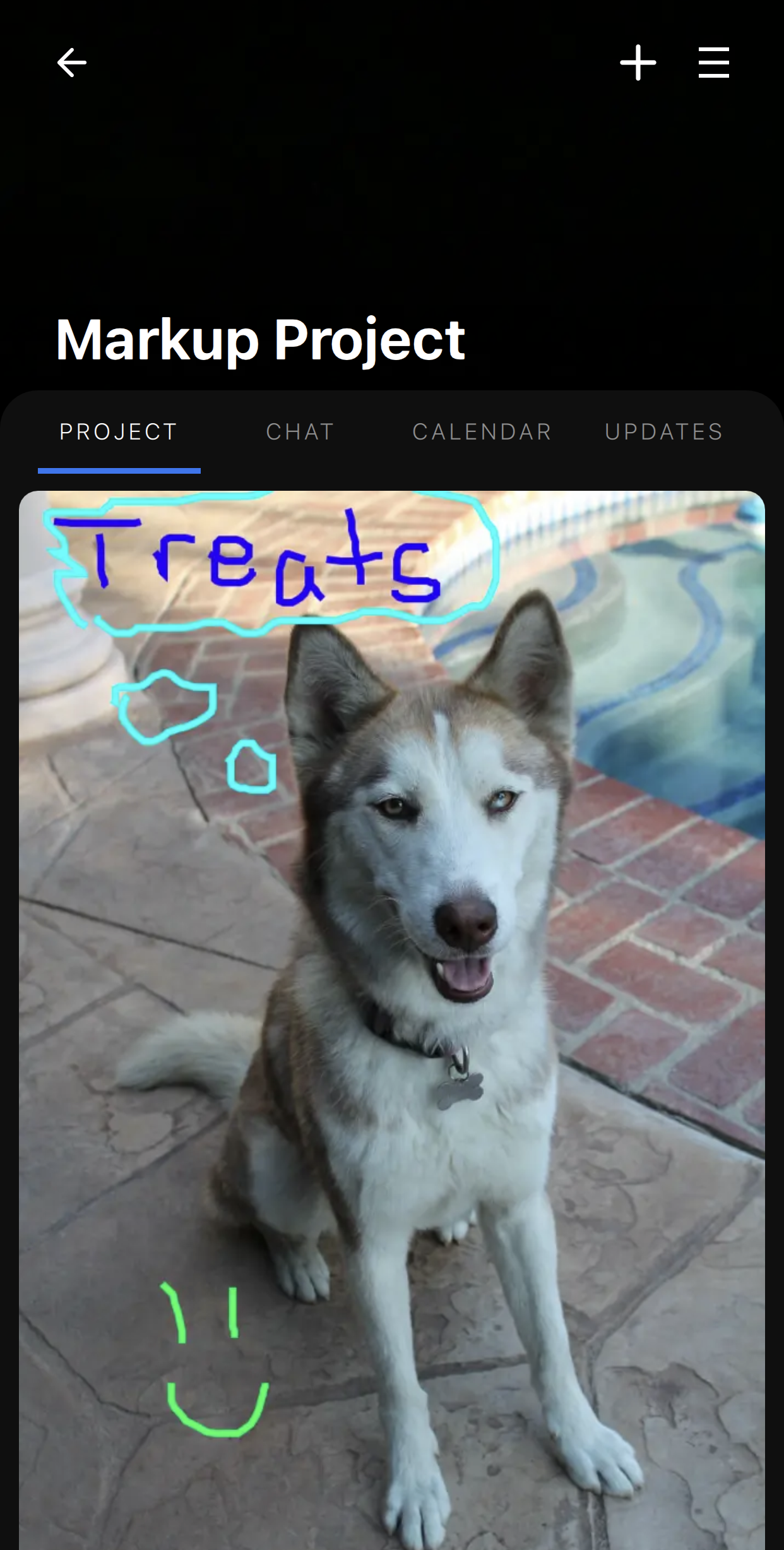Switch to the Calendar tab
The image size is (784, 1550).
pyautogui.click(x=482, y=432)
